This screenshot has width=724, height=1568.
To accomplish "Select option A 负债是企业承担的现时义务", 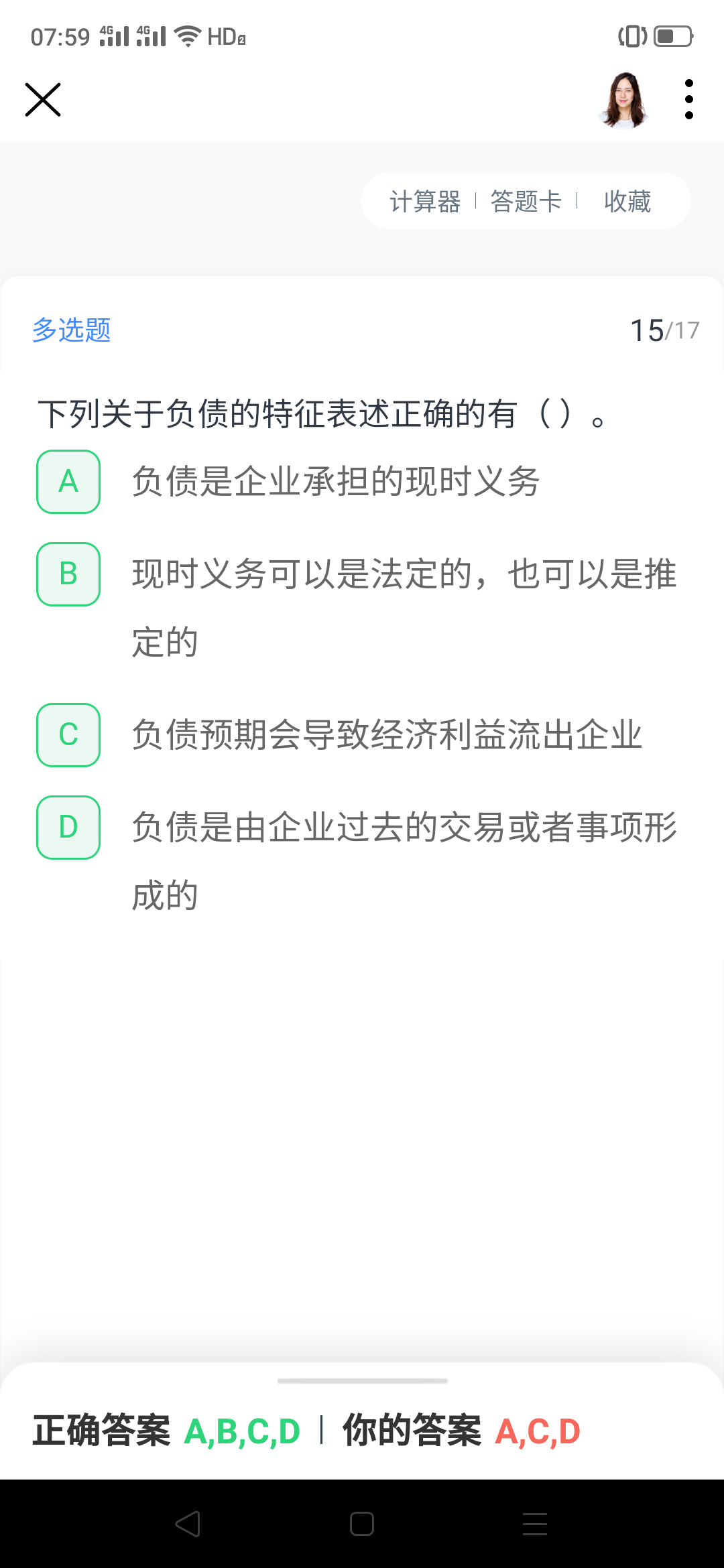I will click(68, 482).
